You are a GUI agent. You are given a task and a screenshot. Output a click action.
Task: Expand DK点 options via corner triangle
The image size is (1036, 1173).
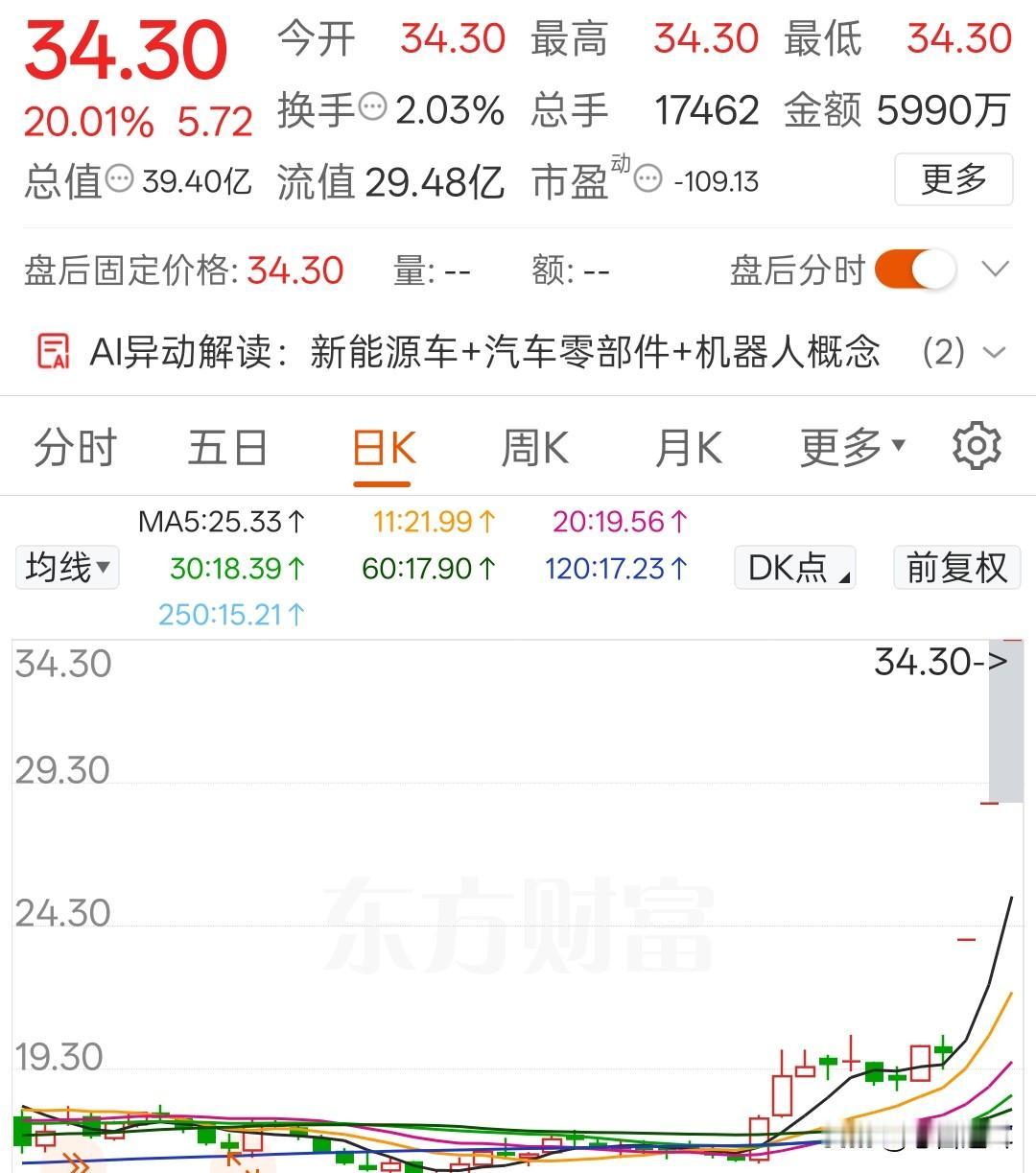(x=843, y=575)
